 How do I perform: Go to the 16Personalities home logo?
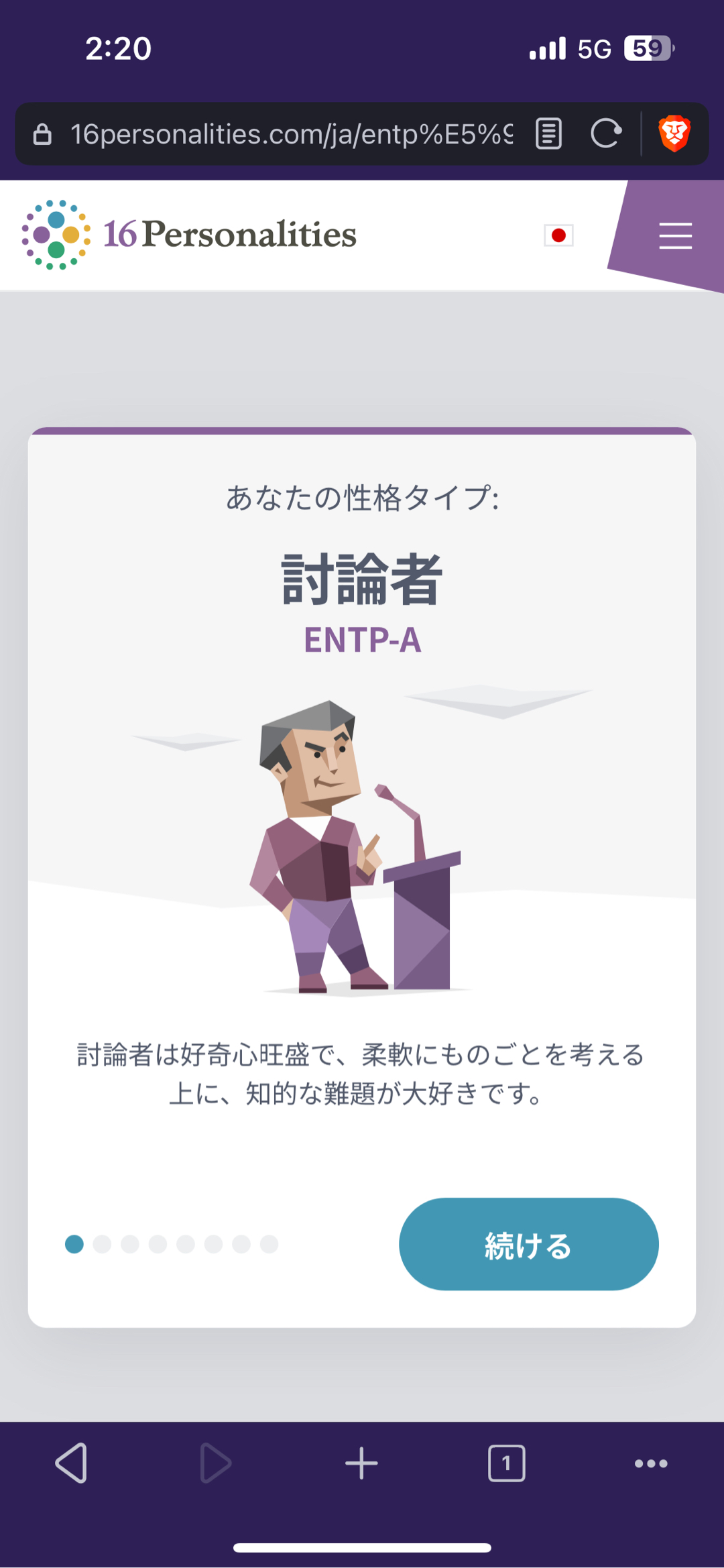tap(190, 235)
